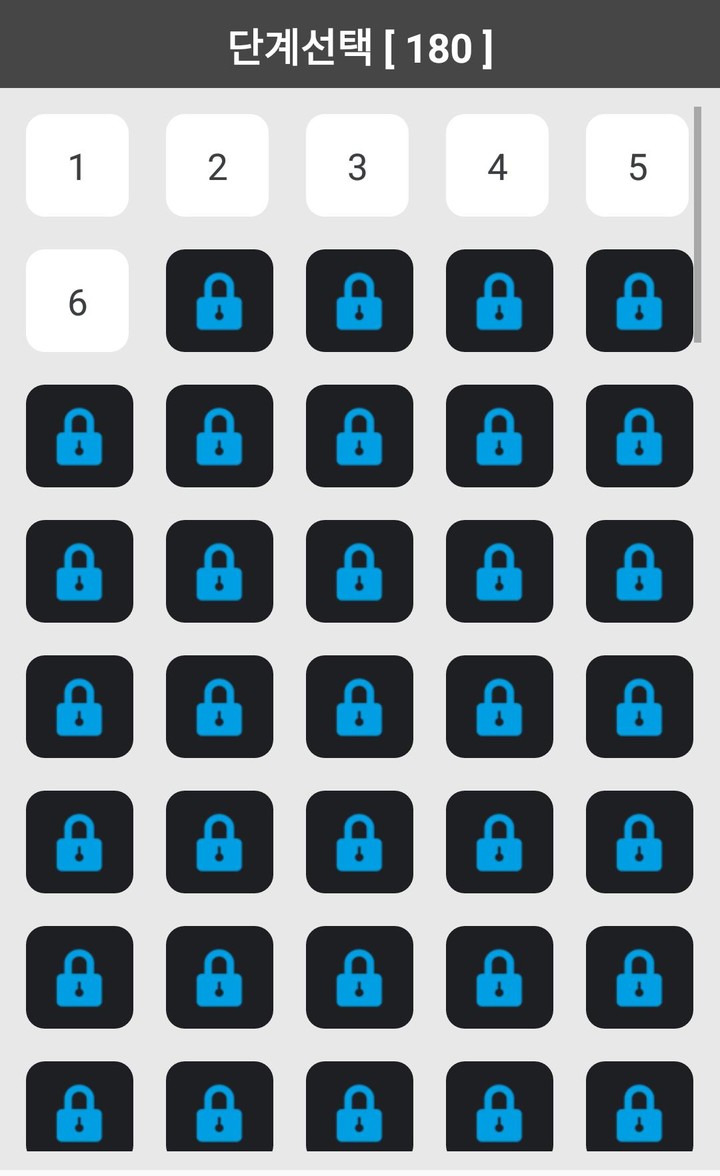720x1176 pixels.
Task: Tap the first locked stage beside stage 6
Action: (x=219, y=301)
